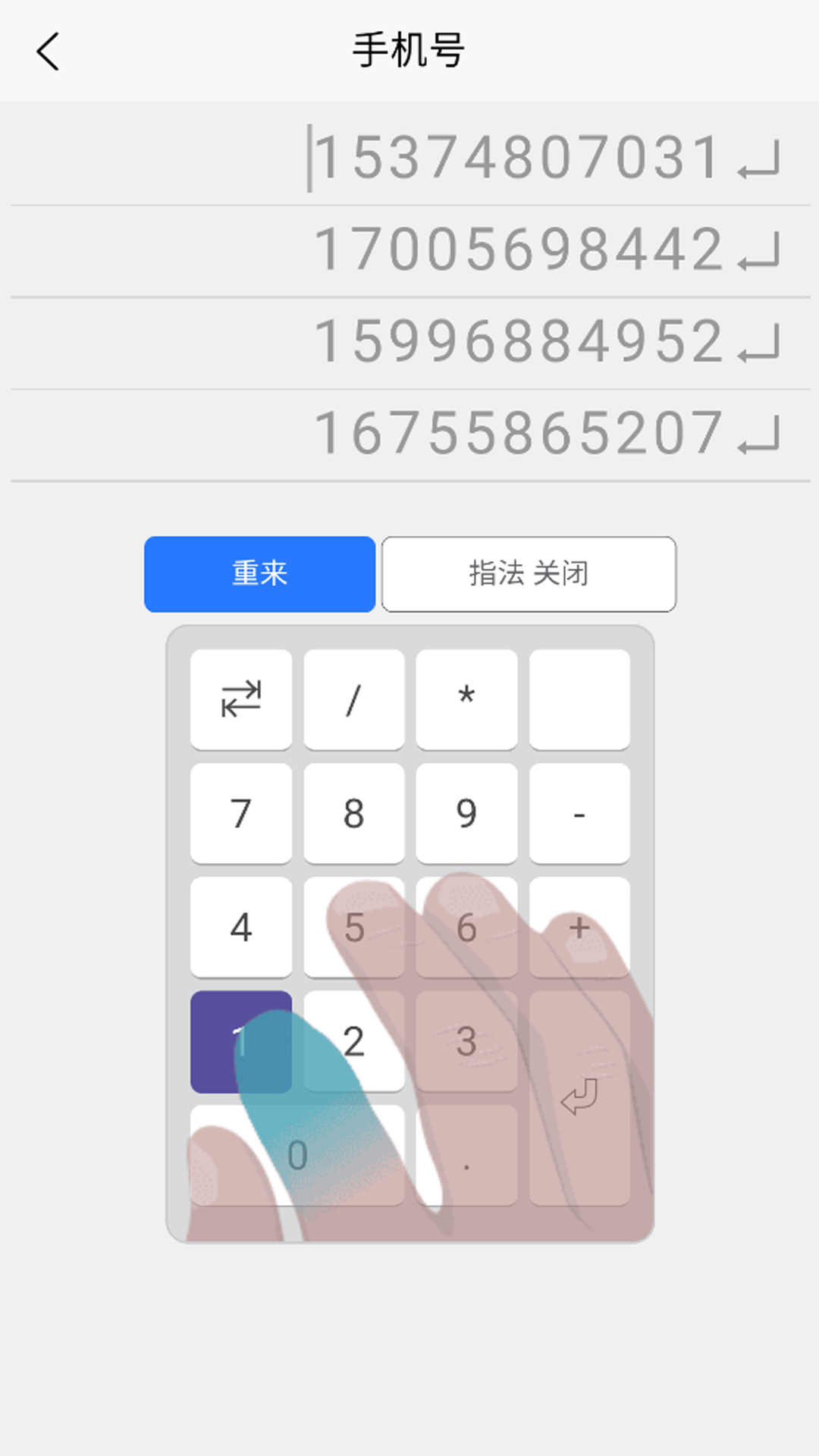Tap the minus key on the numpad
819x1456 pixels.
[579, 814]
